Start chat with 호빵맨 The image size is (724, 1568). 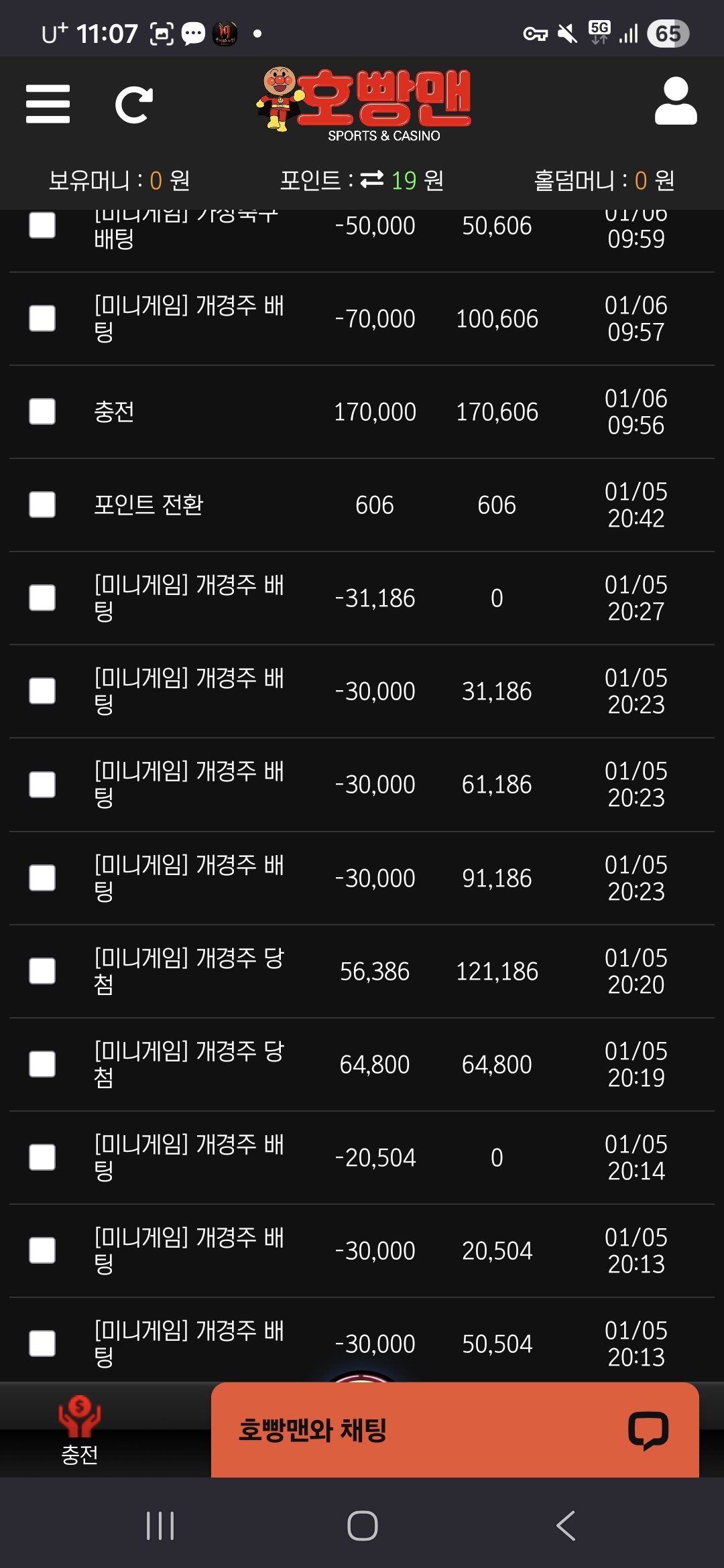455,1430
